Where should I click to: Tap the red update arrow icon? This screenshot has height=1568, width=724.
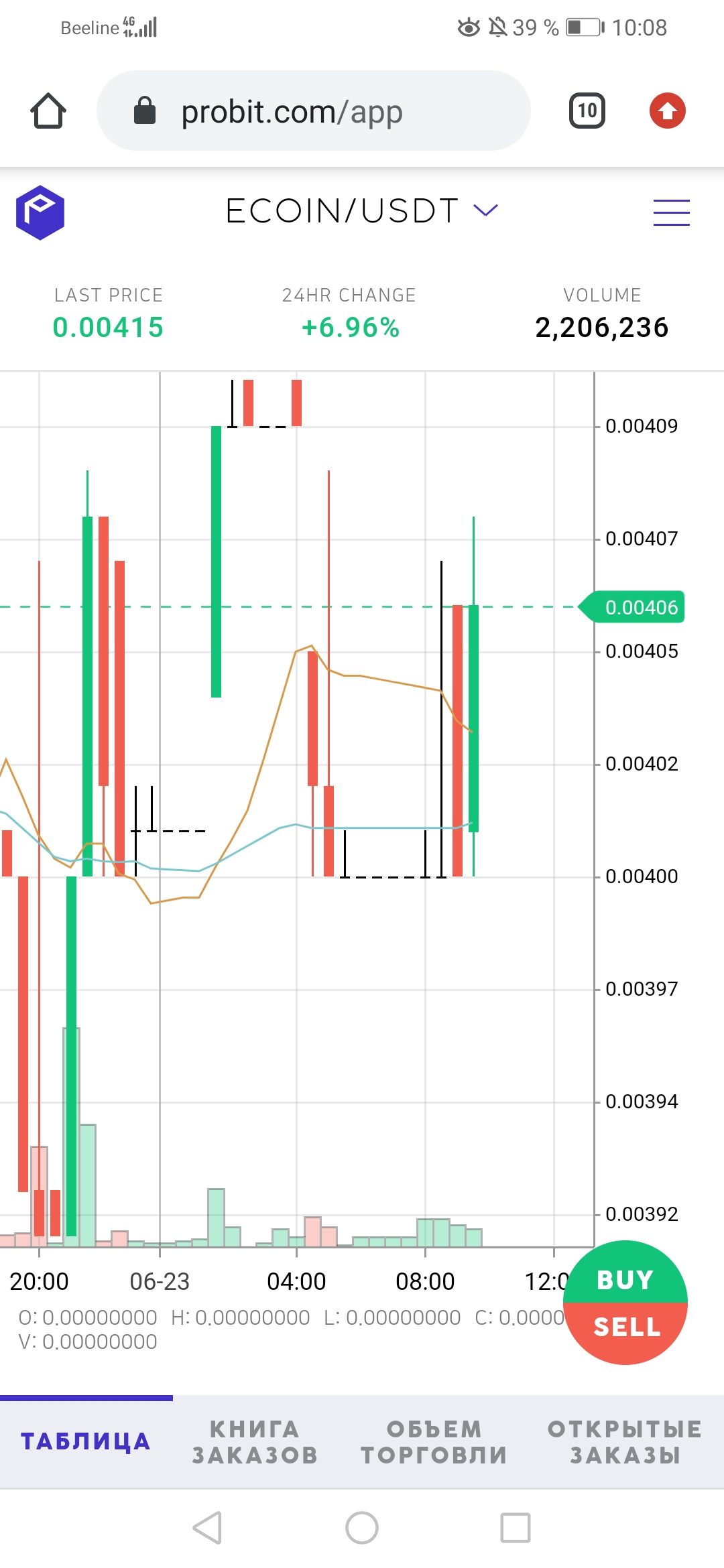[668, 111]
